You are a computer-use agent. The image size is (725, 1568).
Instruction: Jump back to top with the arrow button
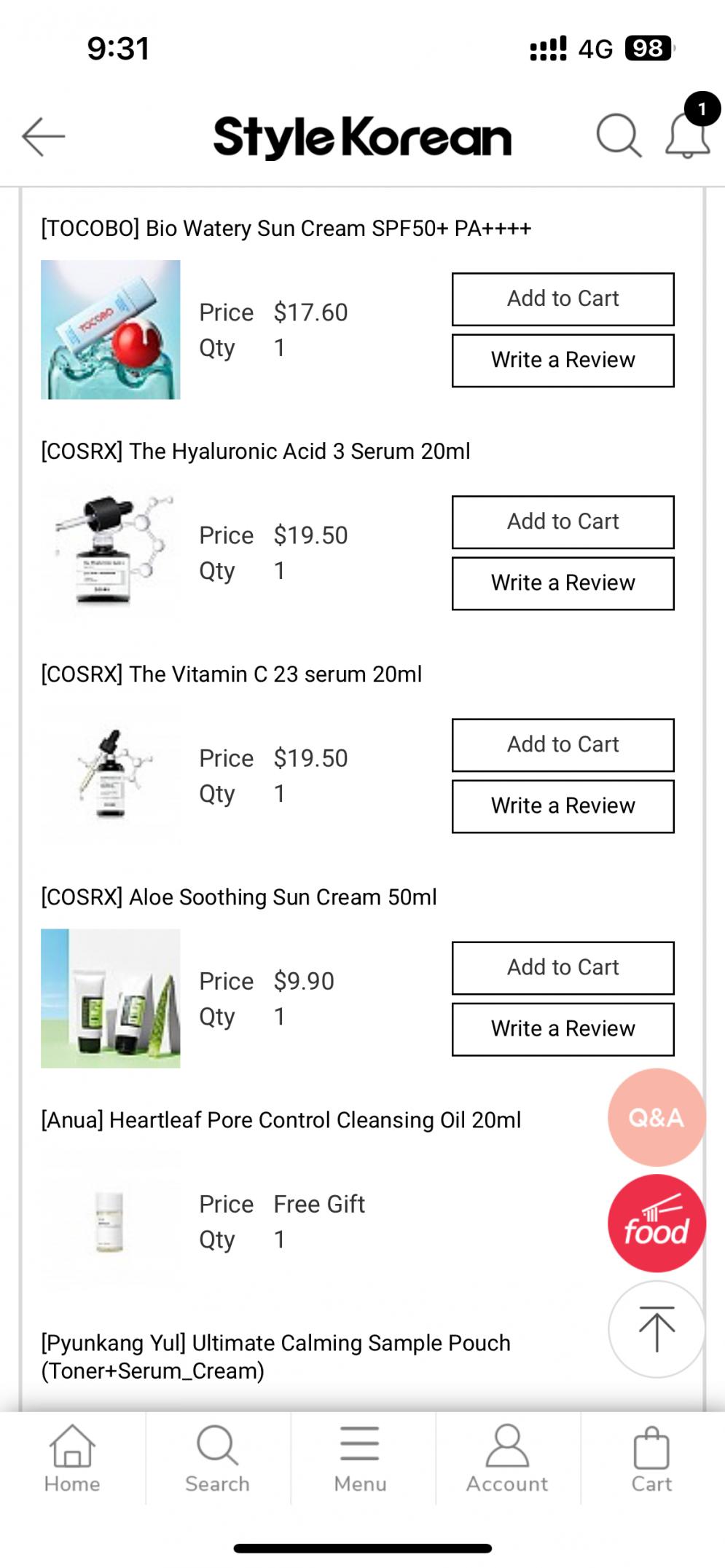point(656,1329)
